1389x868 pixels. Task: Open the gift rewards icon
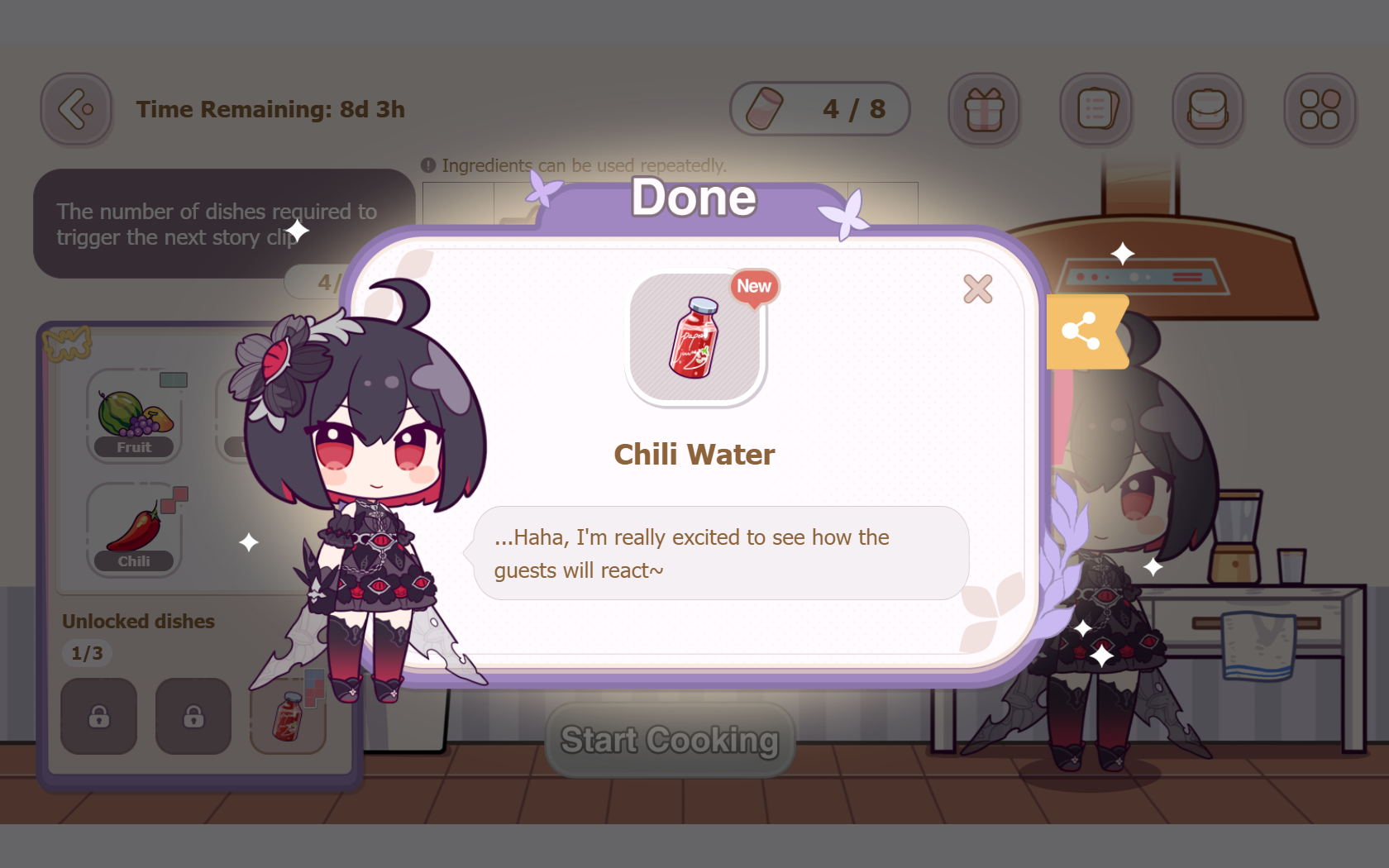984,109
